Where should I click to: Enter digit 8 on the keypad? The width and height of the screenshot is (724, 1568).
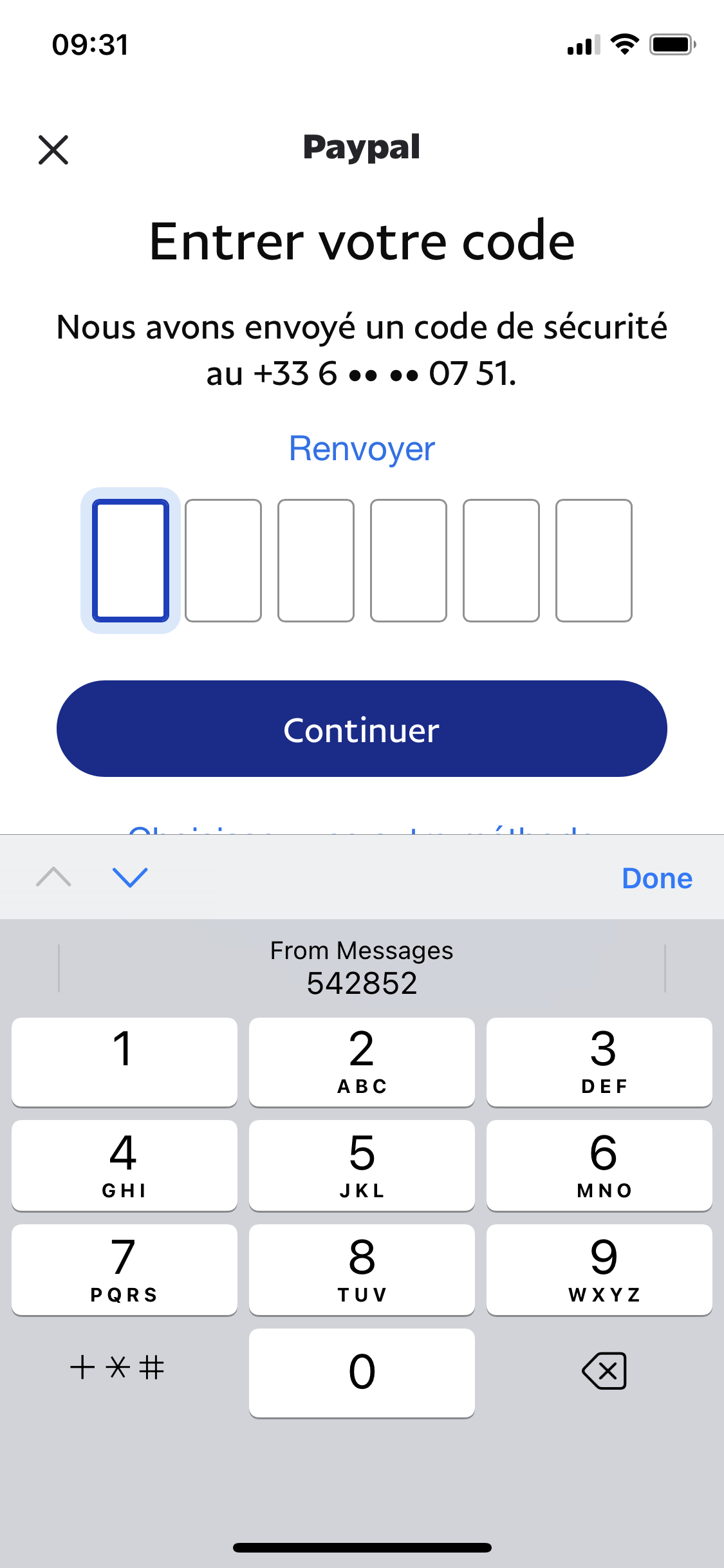(362, 1269)
